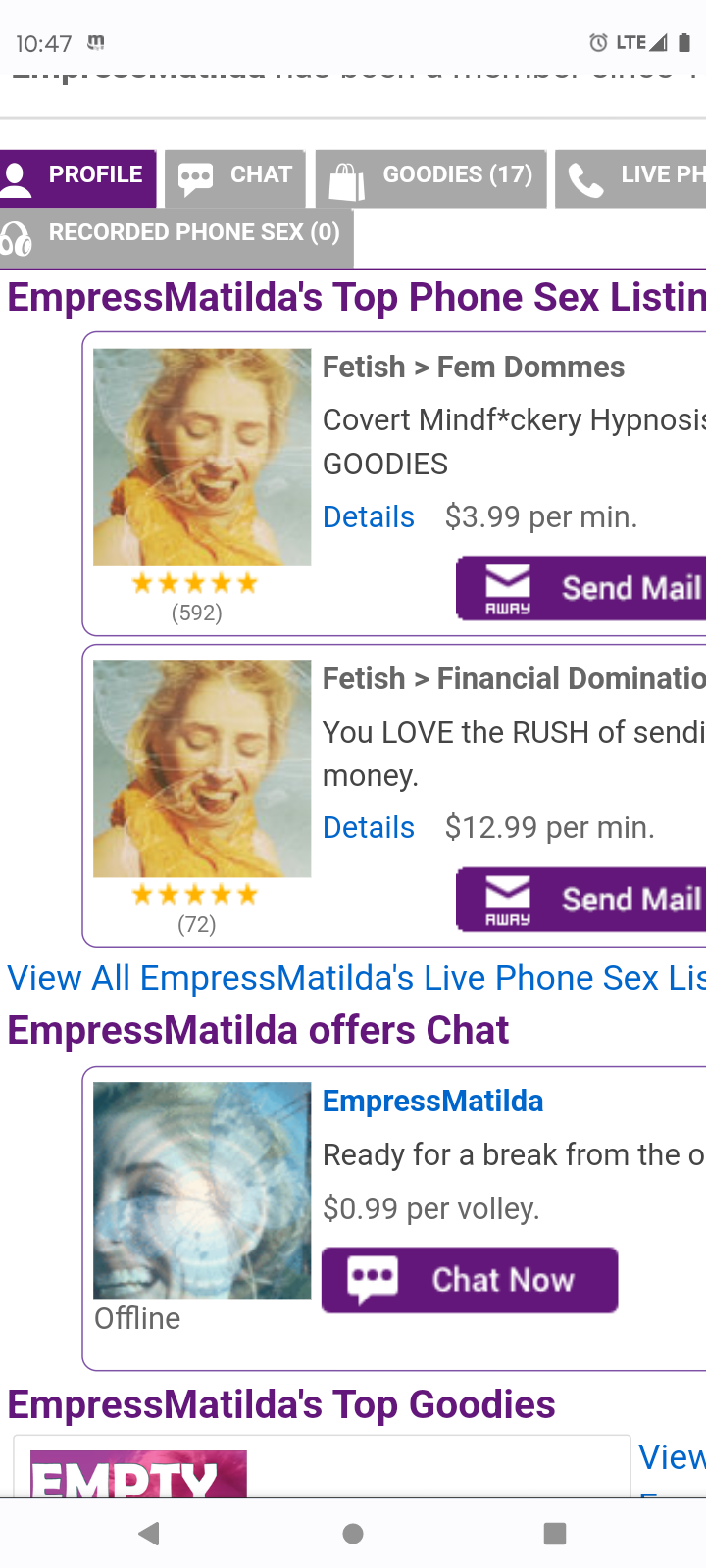Open Details on the Financial Domination listing

click(x=368, y=827)
